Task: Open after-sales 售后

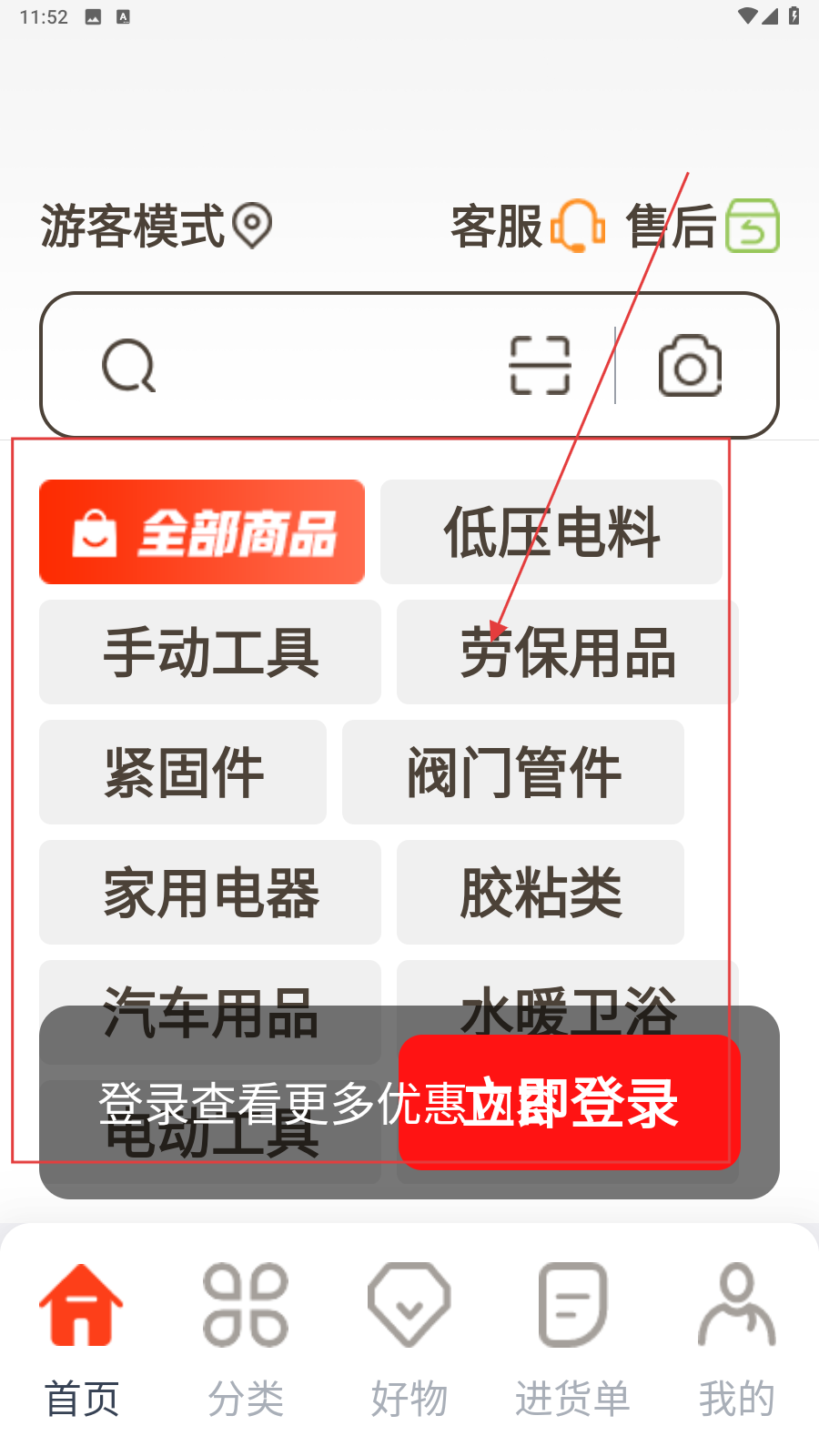Action: 703,226
